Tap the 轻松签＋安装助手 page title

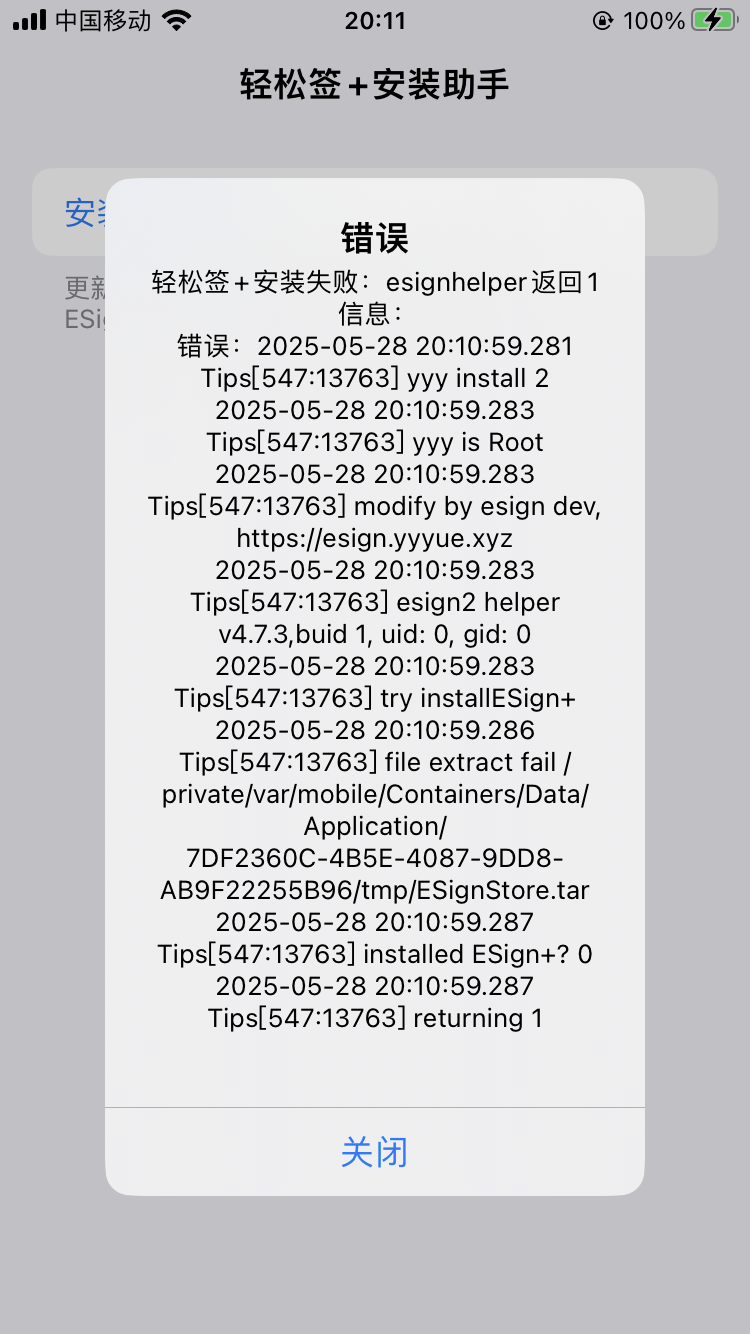click(375, 85)
